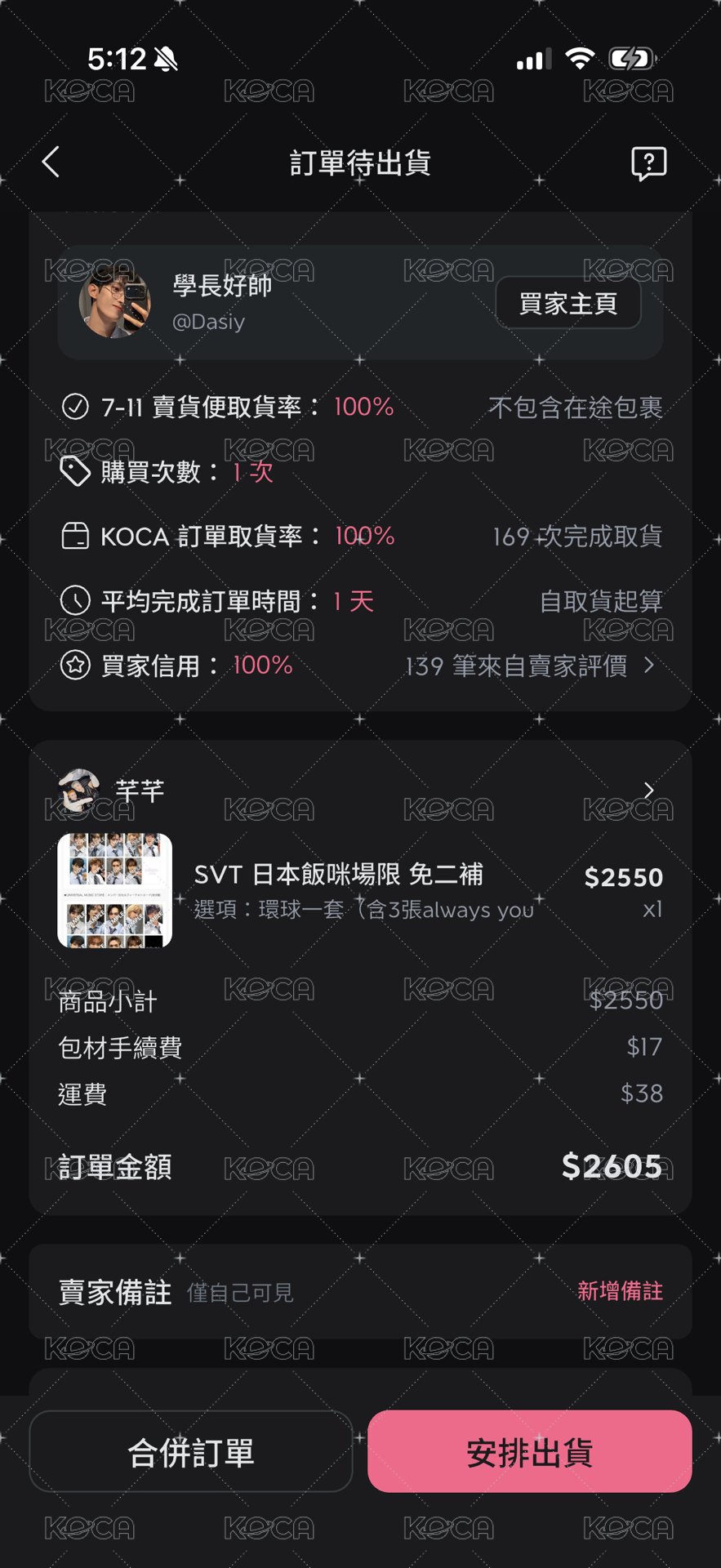Open seller 芊芊's shop row
Screen dimensions: 721x1568
click(x=360, y=791)
